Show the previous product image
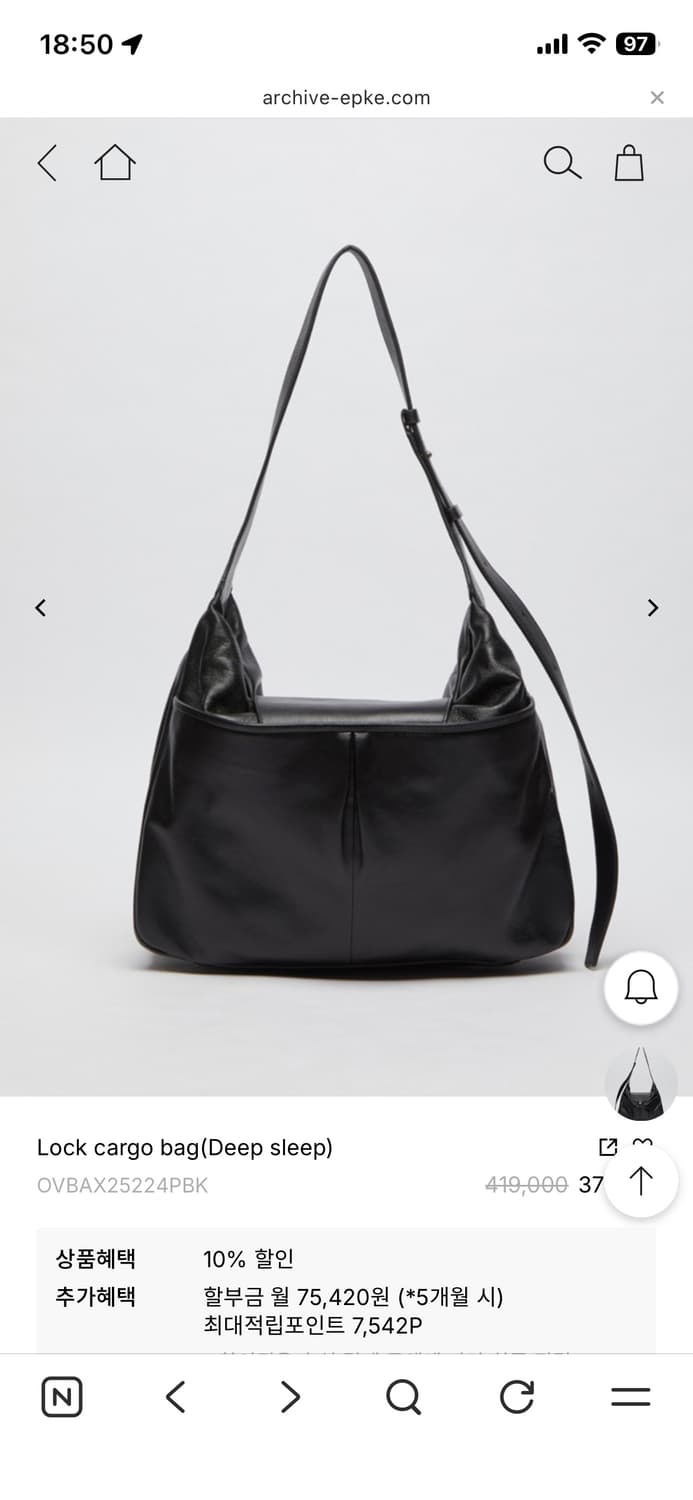The image size is (693, 1500). 41,607
